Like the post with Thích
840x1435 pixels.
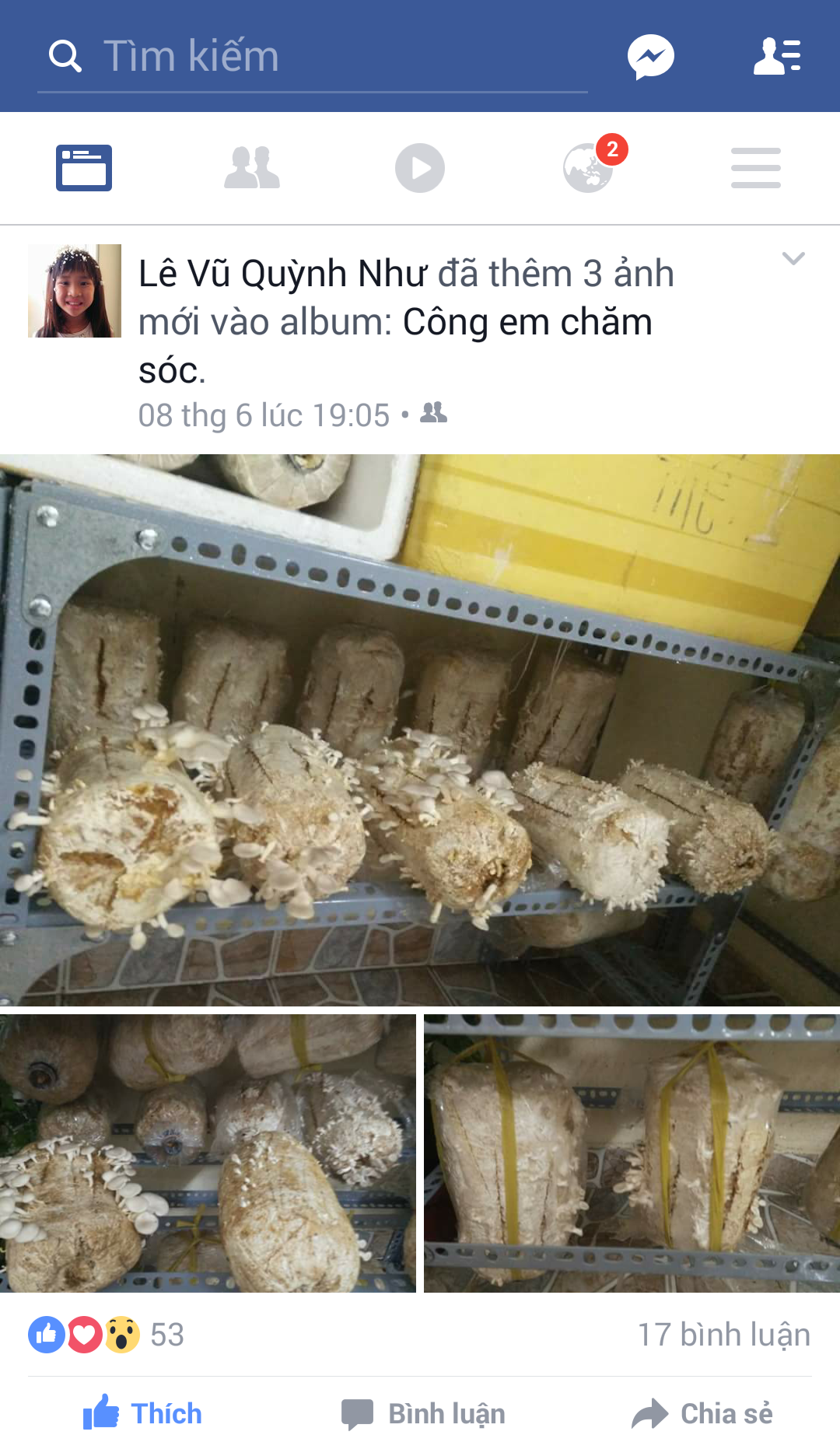pos(143,1413)
